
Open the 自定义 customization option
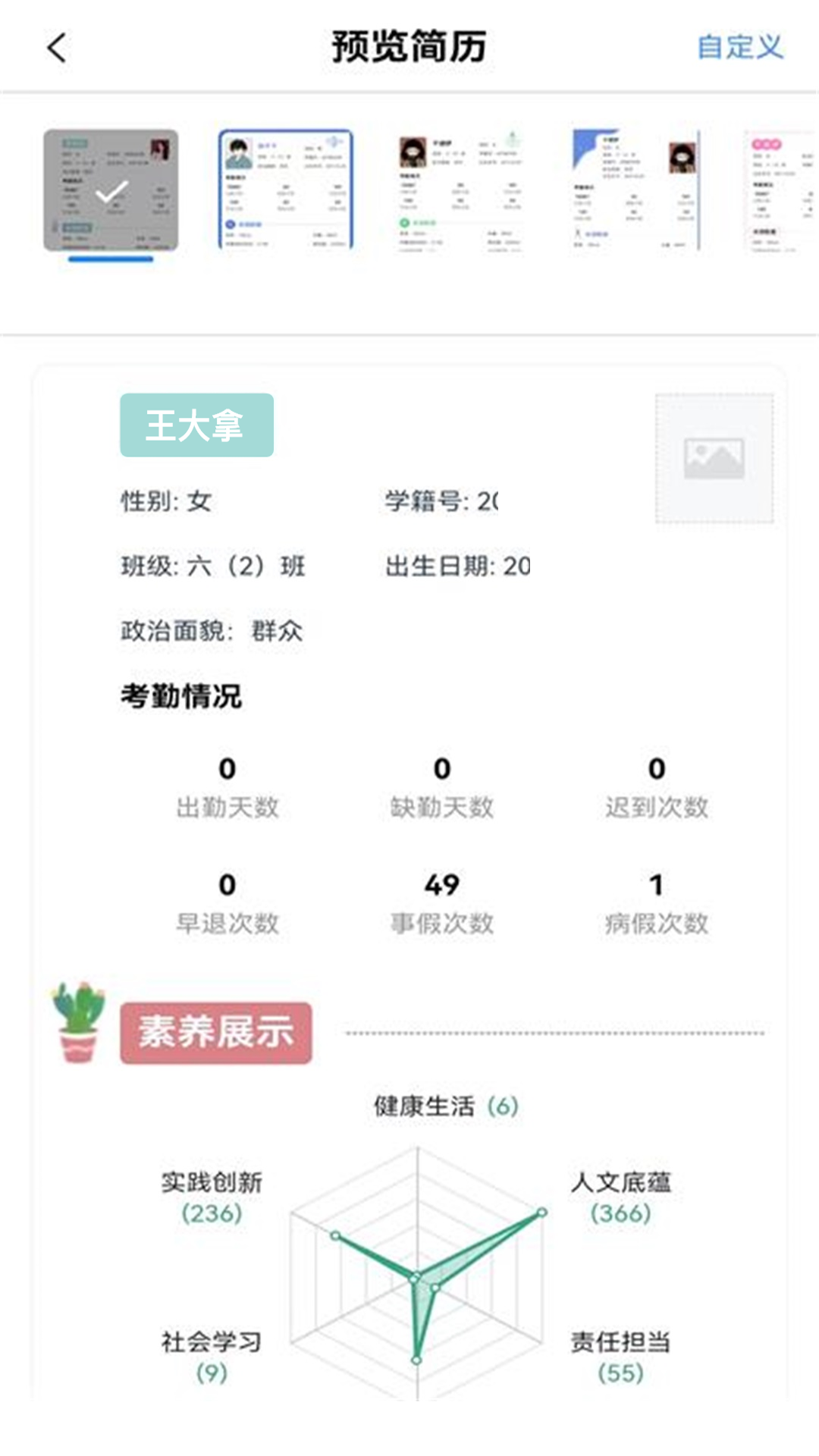pos(739,47)
